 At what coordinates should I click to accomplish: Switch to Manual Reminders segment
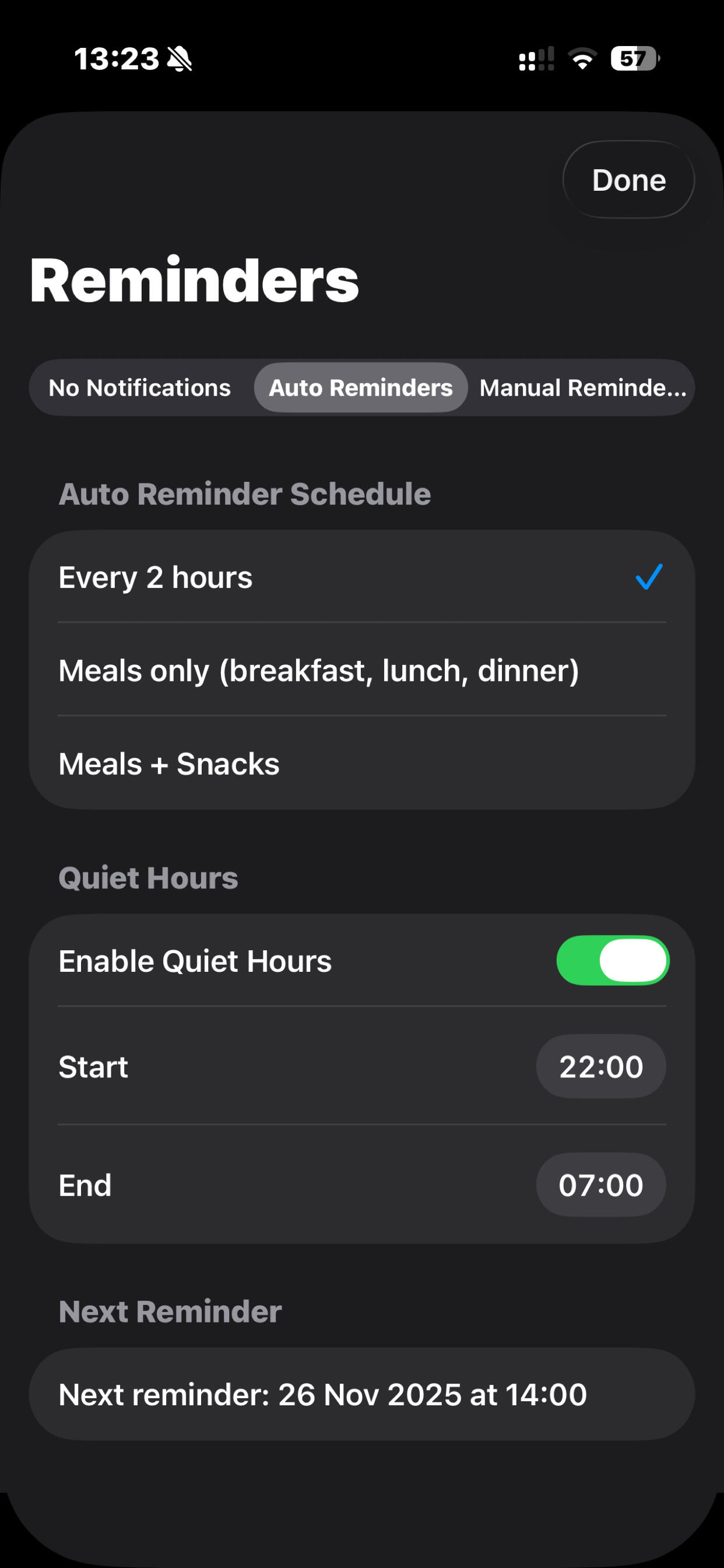coord(582,388)
